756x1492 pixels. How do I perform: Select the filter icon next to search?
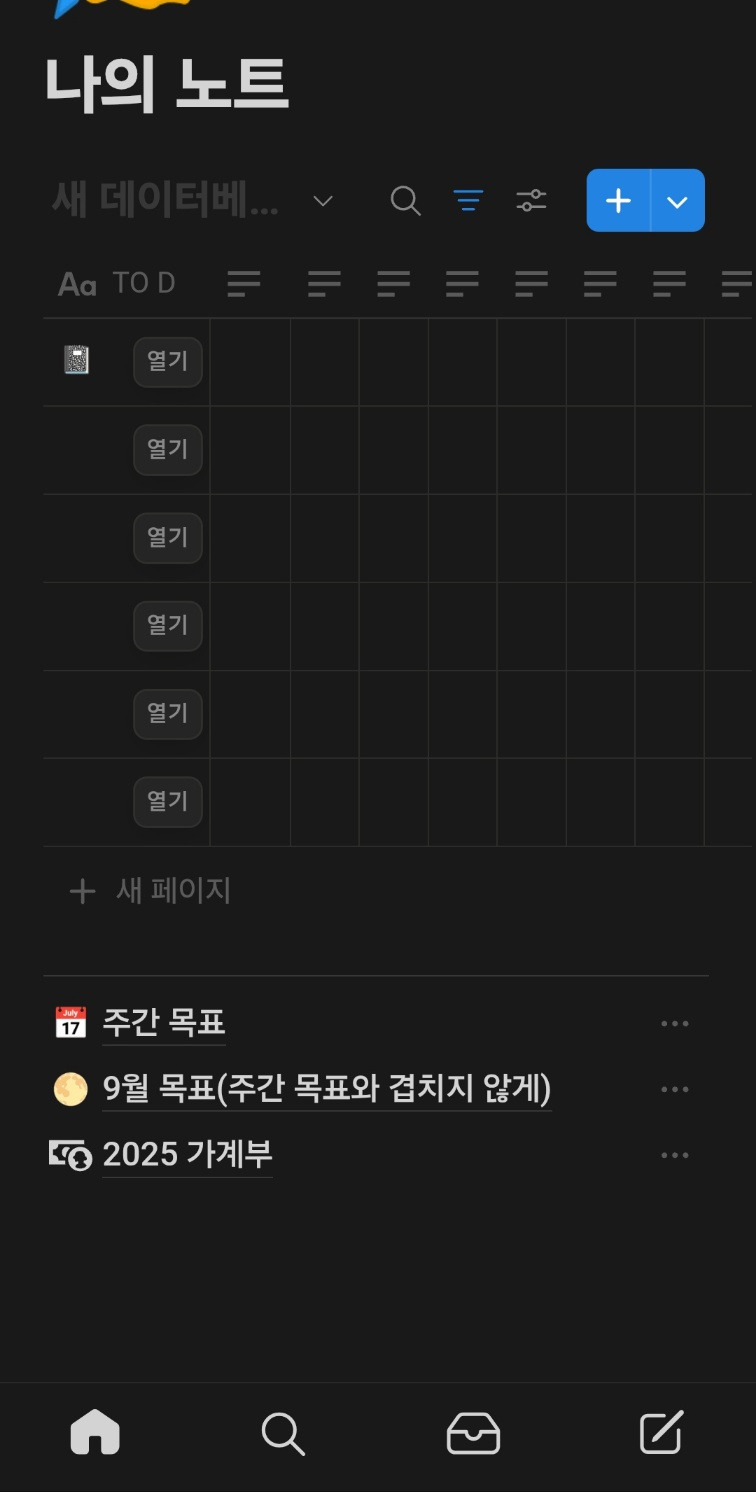[x=467, y=200]
